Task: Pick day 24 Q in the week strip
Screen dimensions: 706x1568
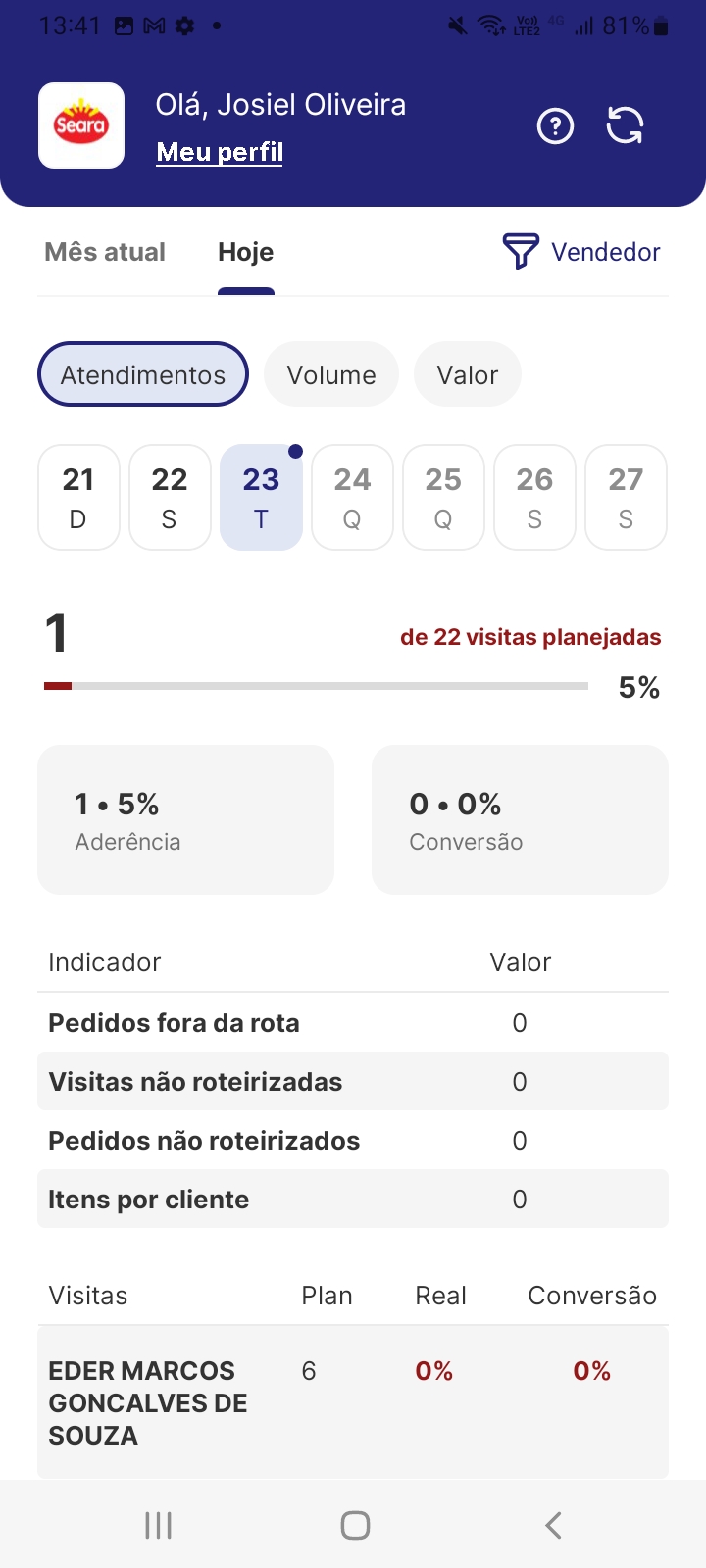Action: pos(352,497)
